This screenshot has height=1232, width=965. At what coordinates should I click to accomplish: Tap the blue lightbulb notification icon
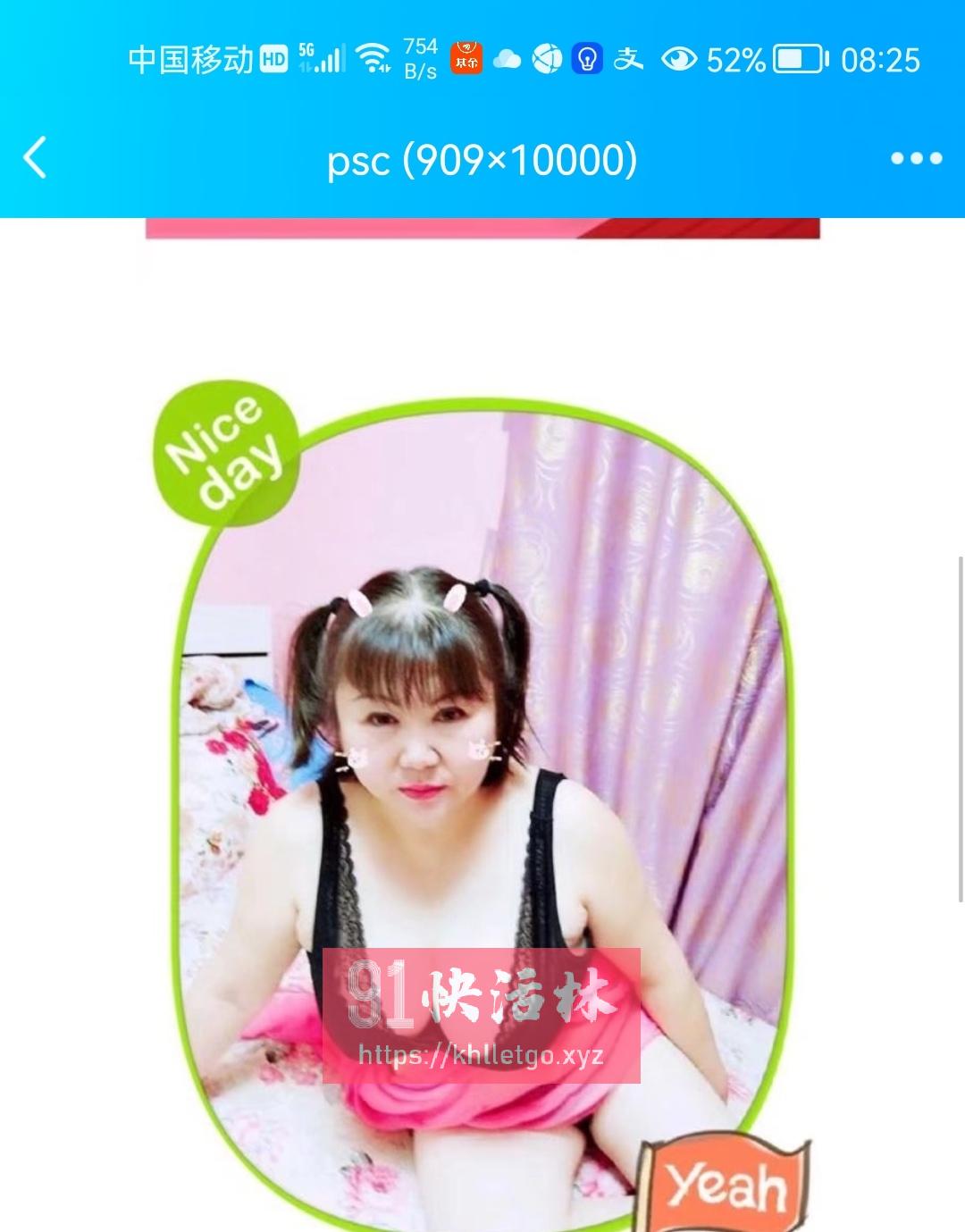pyautogui.click(x=587, y=59)
